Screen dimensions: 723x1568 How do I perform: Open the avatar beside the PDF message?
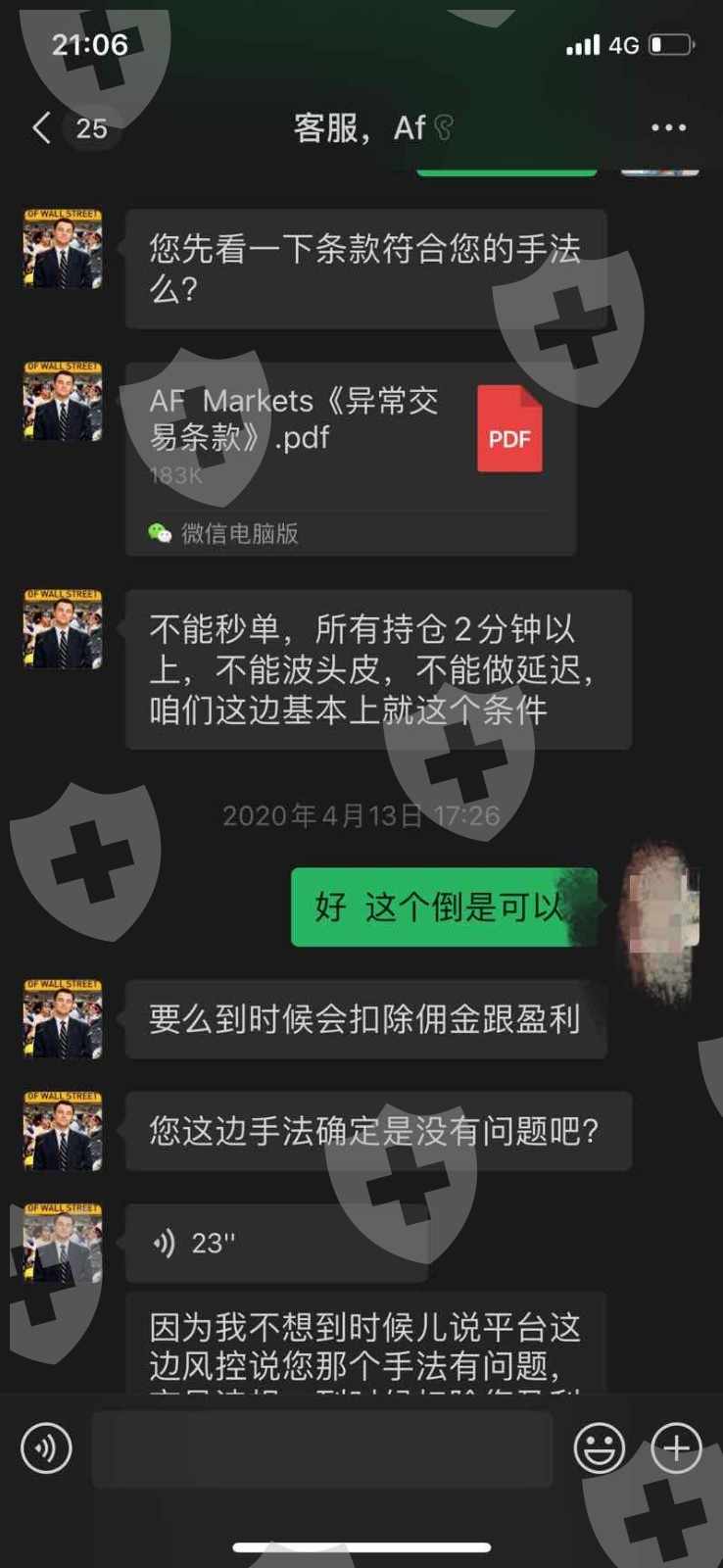coord(63,401)
